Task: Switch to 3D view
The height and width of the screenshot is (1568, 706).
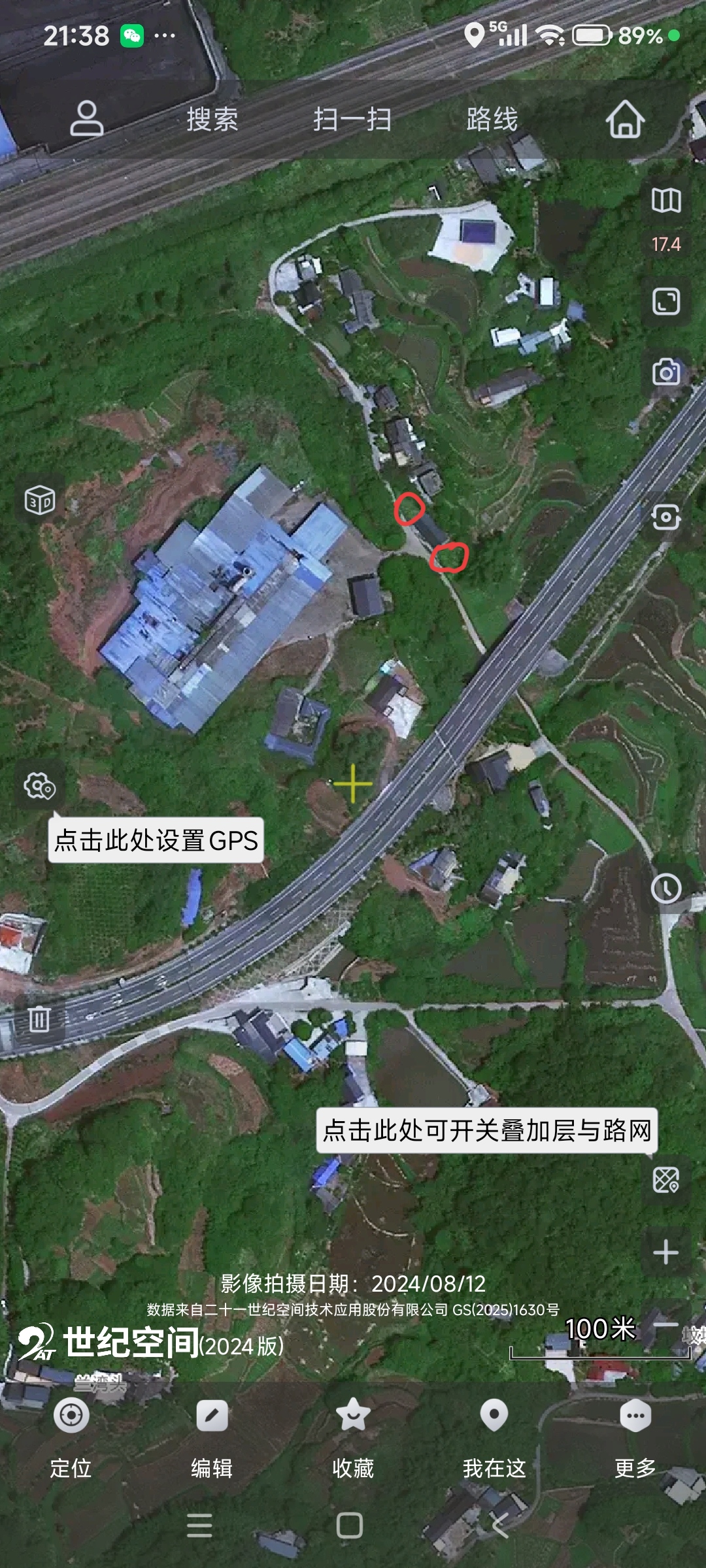Action: point(39,501)
